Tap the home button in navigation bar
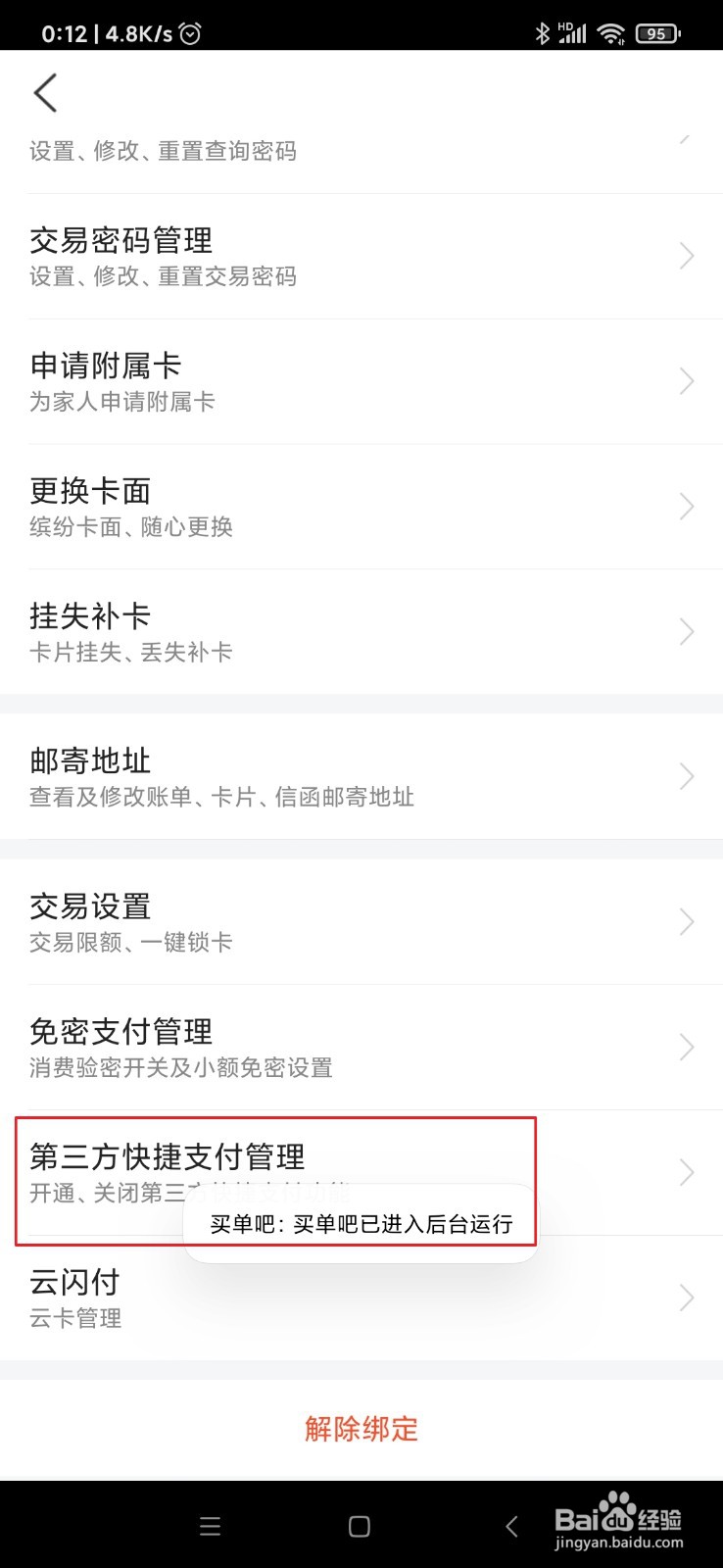Viewport: 723px width, 1568px height. pos(360,1526)
